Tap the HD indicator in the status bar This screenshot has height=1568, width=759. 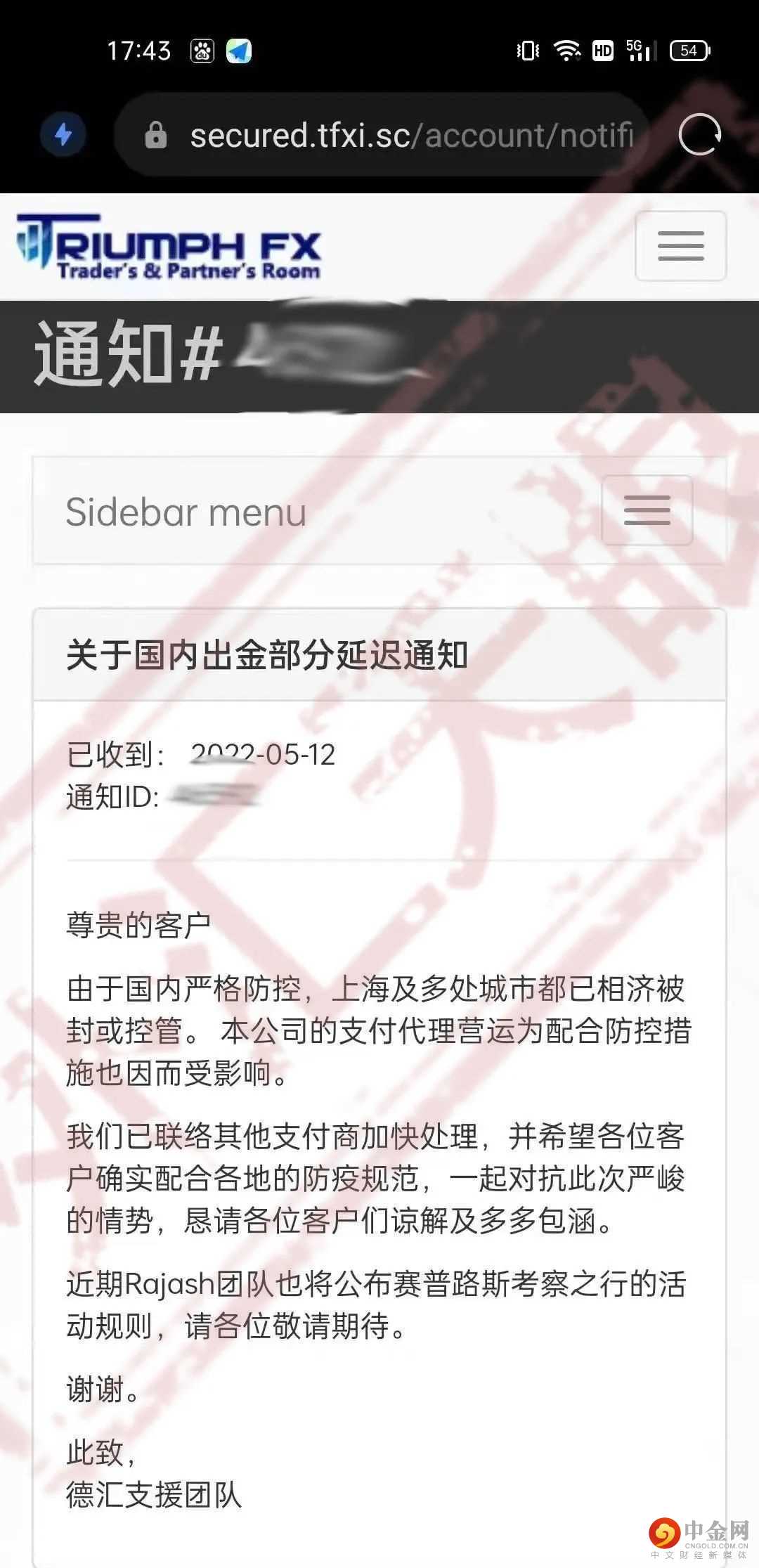(601, 51)
